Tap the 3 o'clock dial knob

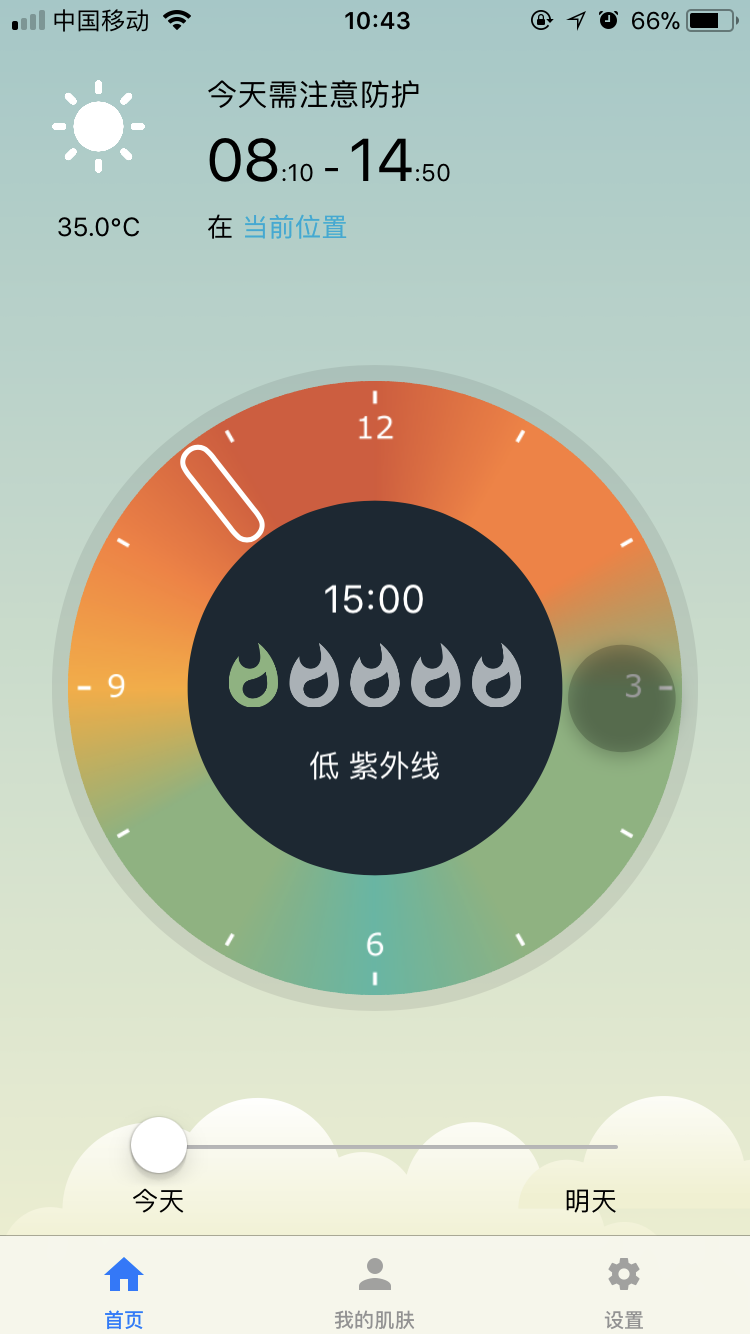pyautogui.click(x=622, y=698)
